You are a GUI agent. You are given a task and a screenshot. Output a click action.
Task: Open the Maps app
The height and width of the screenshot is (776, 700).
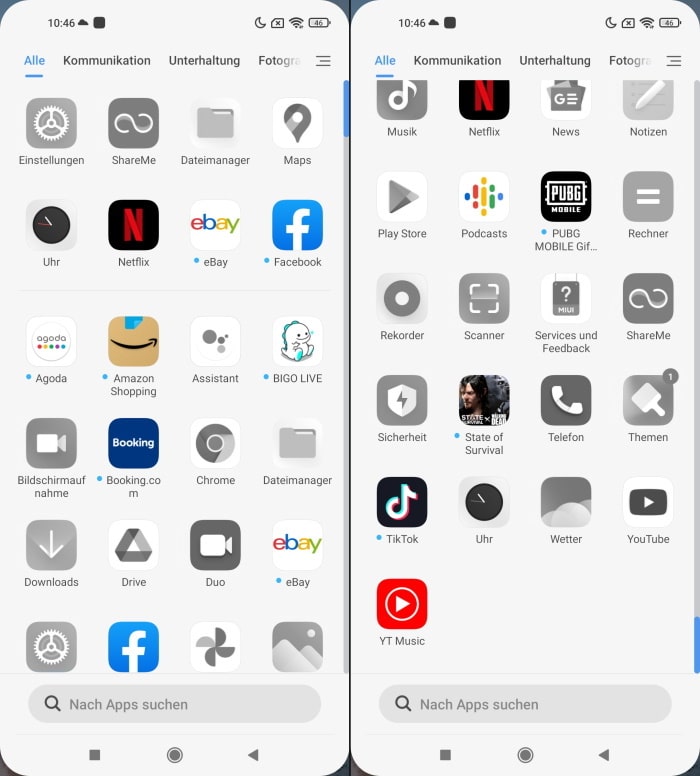(x=297, y=124)
